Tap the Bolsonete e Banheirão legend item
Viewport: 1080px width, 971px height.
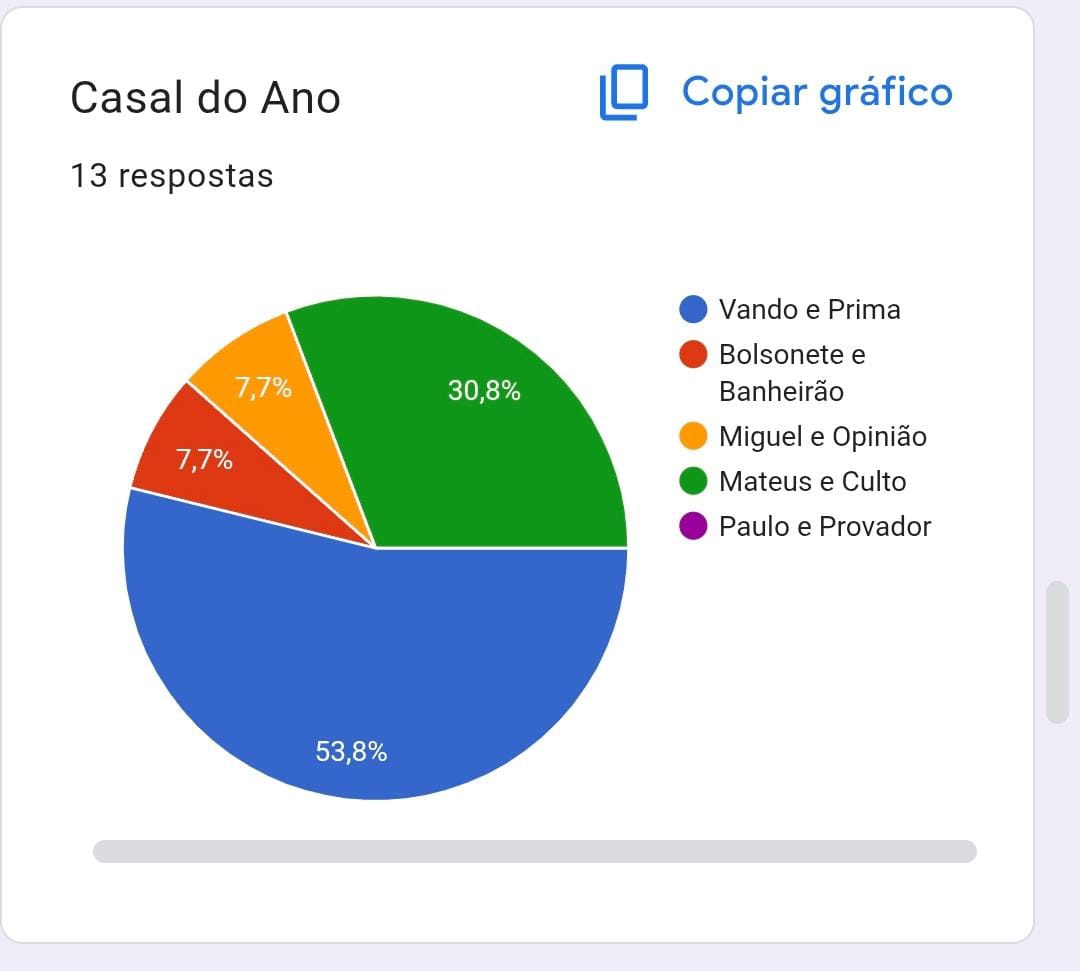[772, 373]
